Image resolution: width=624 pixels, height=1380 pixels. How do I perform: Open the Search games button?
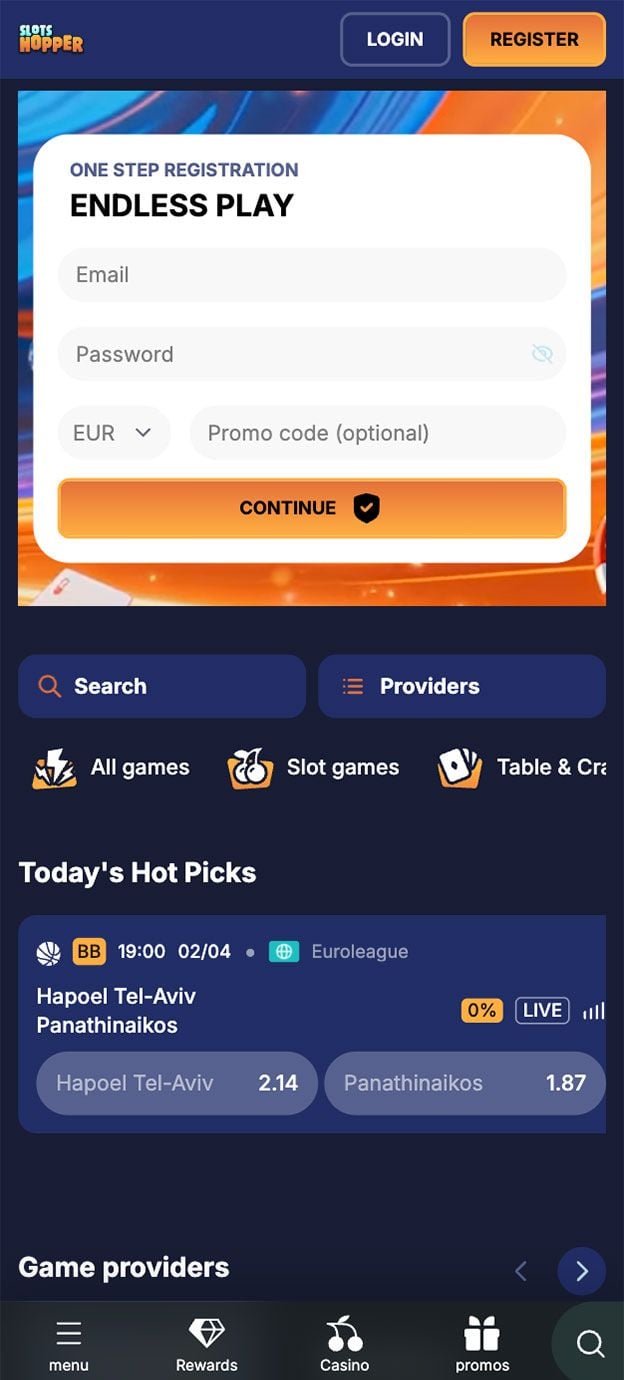click(x=162, y=686)
